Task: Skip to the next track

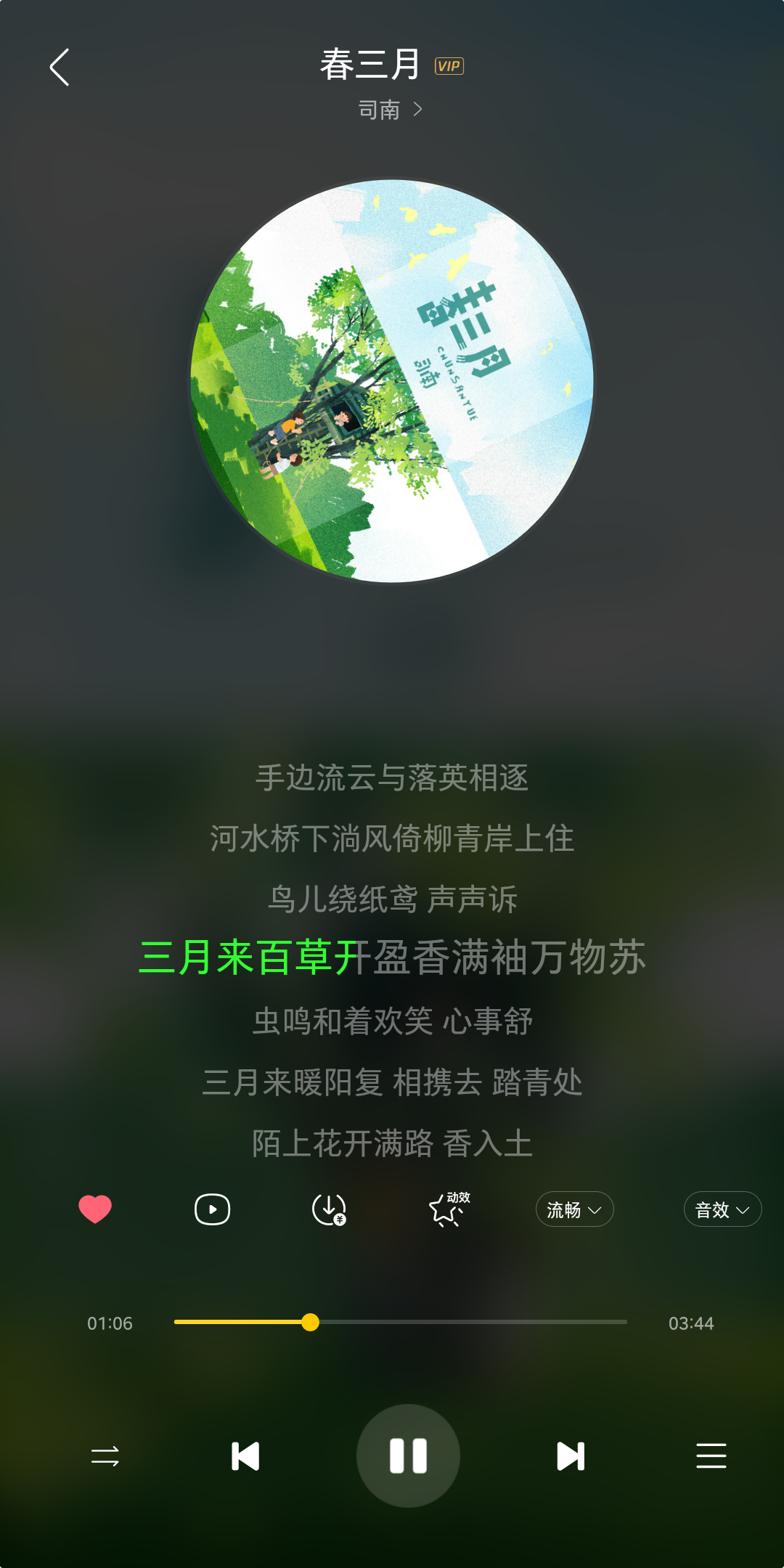Action: (x=570, y=1456)
